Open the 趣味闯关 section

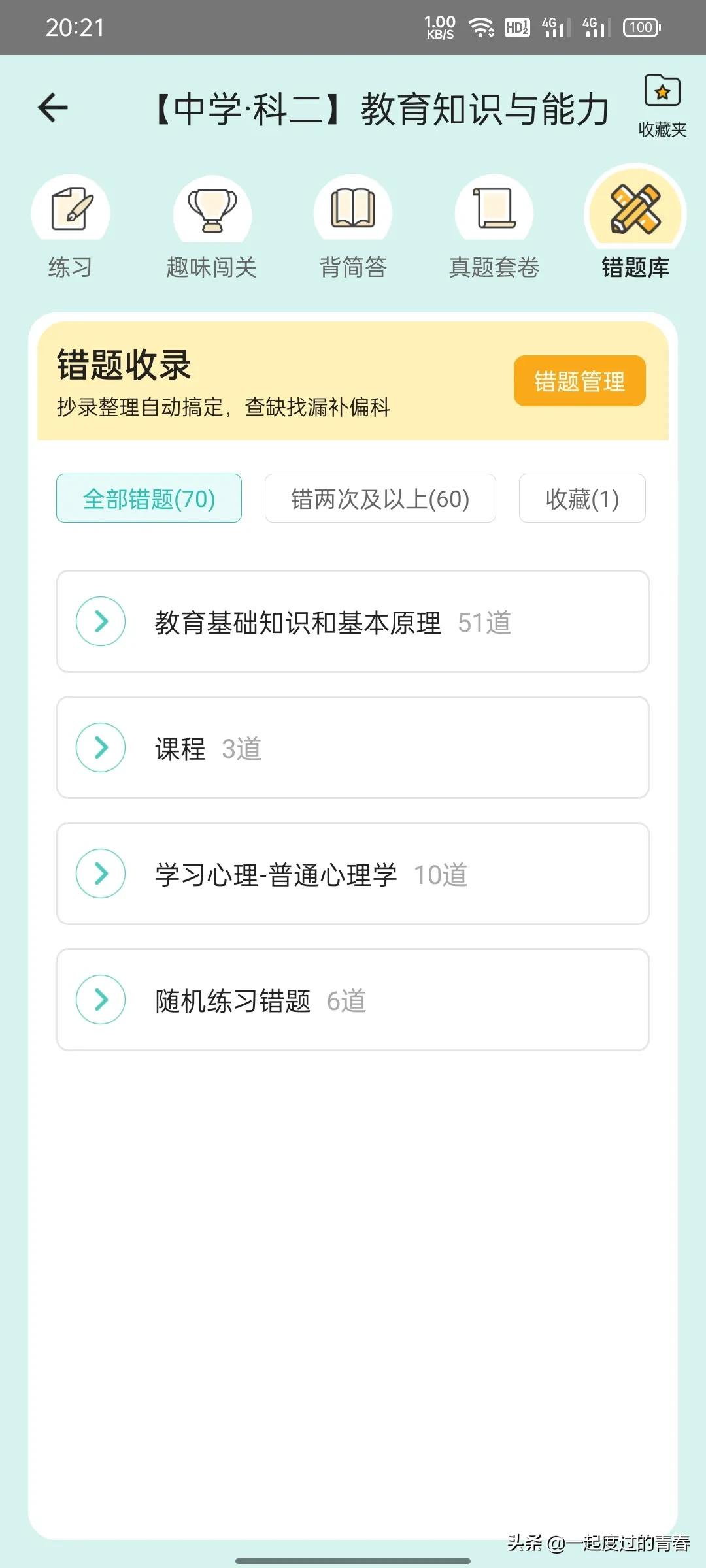pyautogui.click(x=212, y=227)
